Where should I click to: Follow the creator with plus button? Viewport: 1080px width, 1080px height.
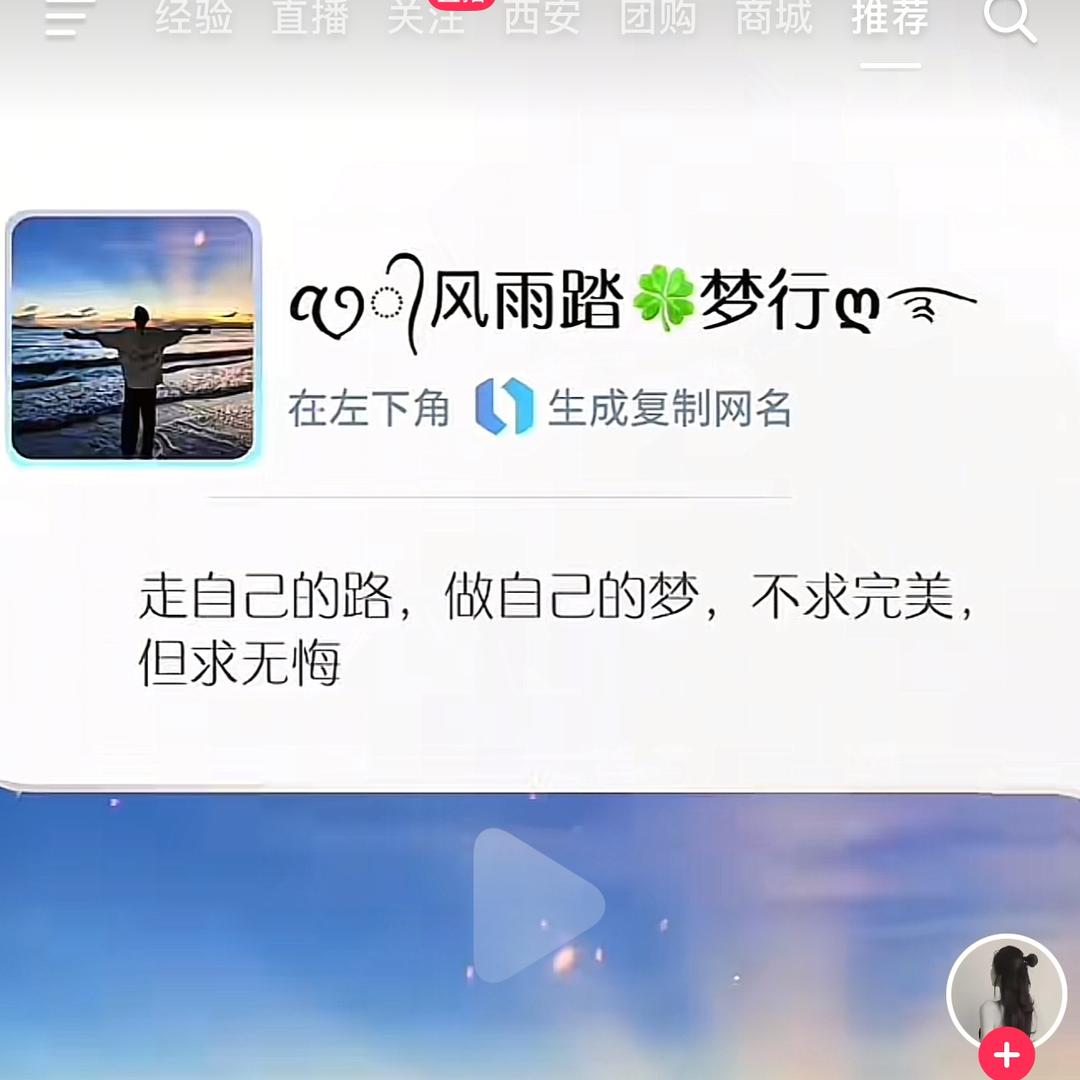pos(1006,1054)
